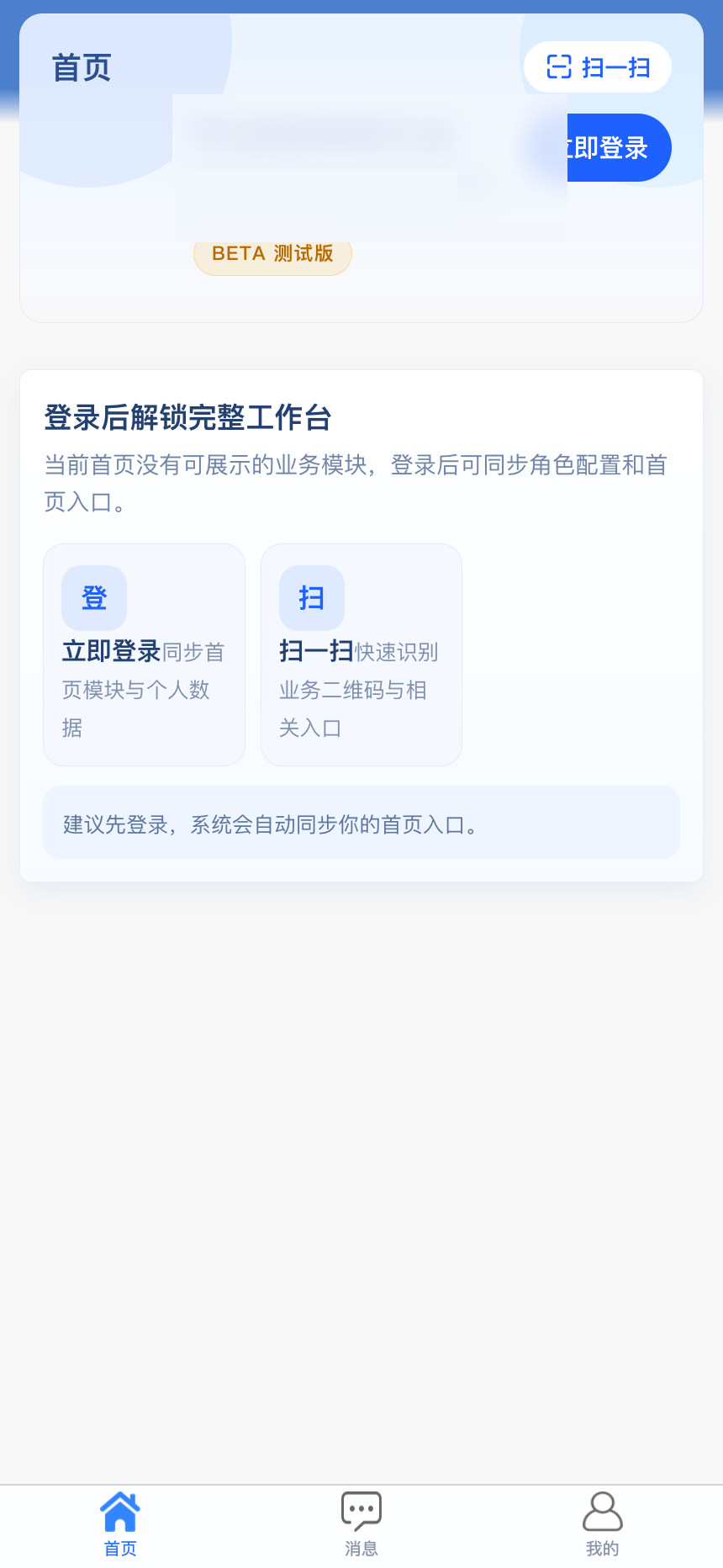
Task: Select the 扫一扫快速识别 card
Action: [361, 654]
